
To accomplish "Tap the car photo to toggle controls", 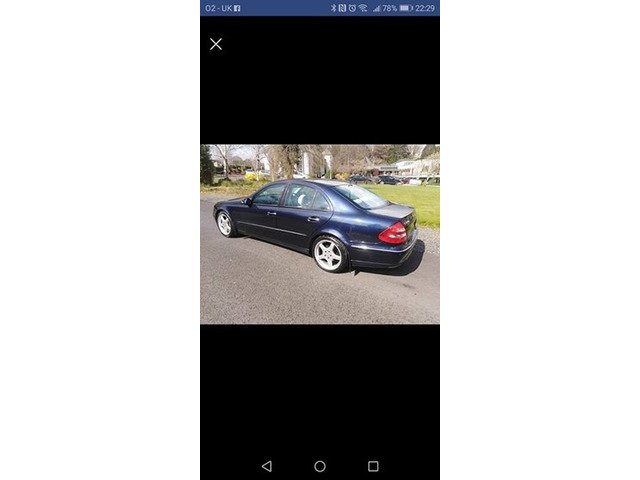I will coord(320,234).
